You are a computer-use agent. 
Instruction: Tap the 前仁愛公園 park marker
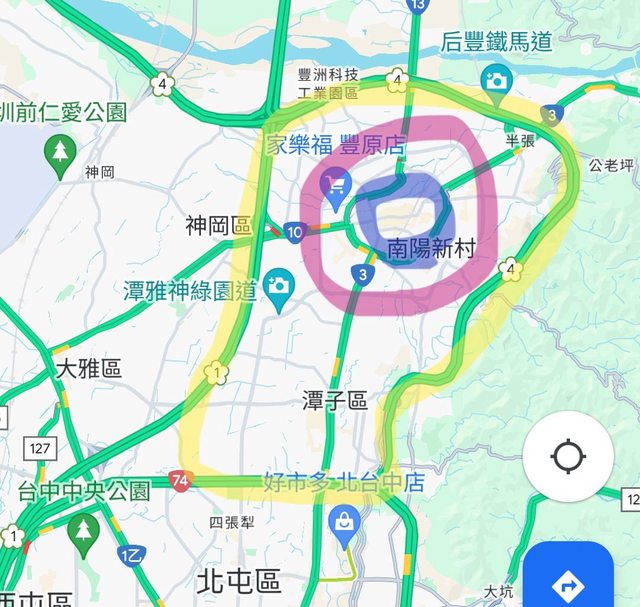61,151
